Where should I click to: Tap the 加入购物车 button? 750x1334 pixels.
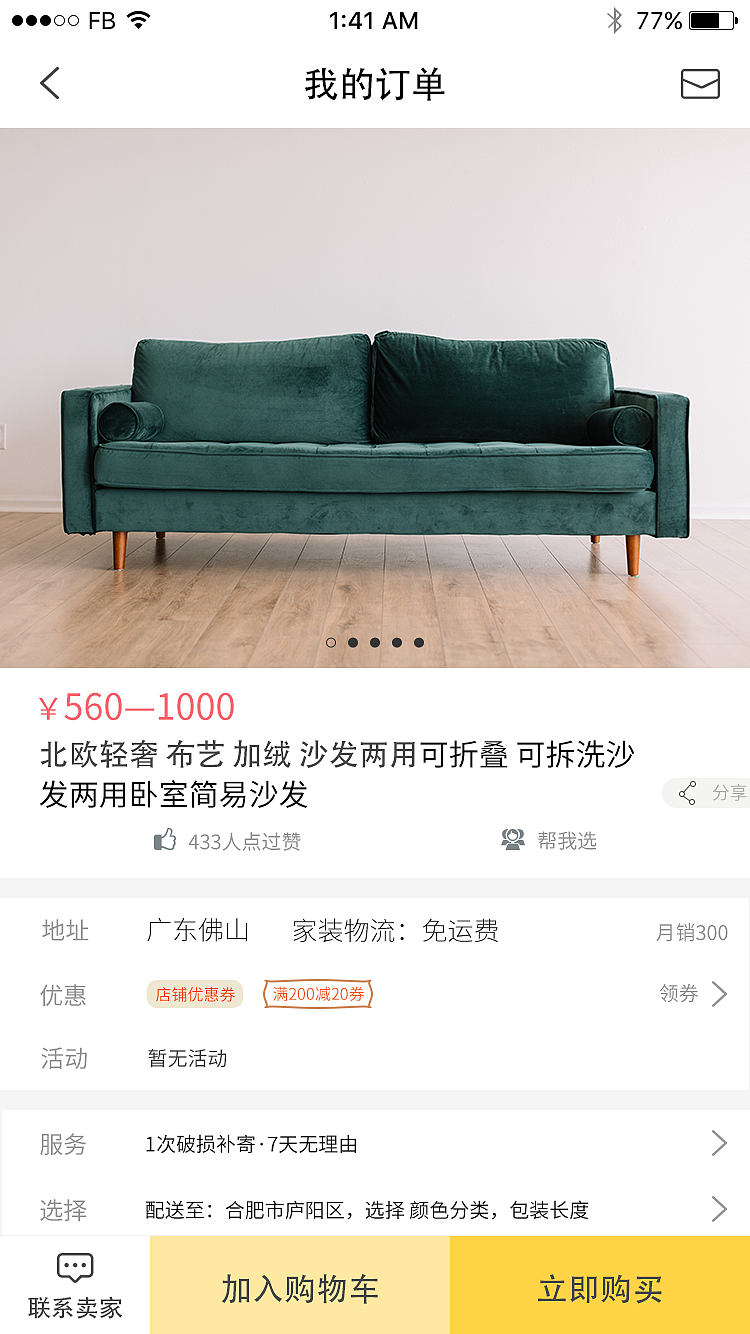coord(298,1285)
